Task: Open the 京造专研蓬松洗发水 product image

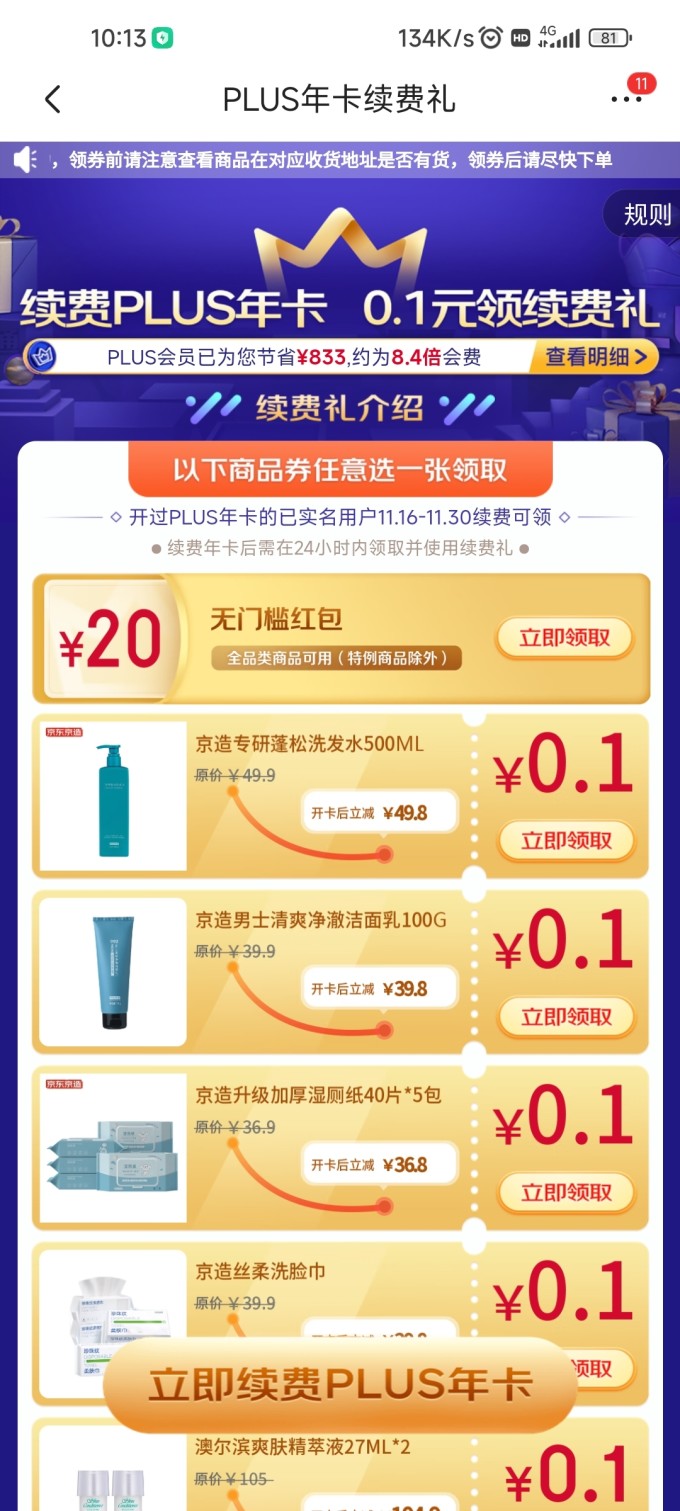Action: (113, 796)
